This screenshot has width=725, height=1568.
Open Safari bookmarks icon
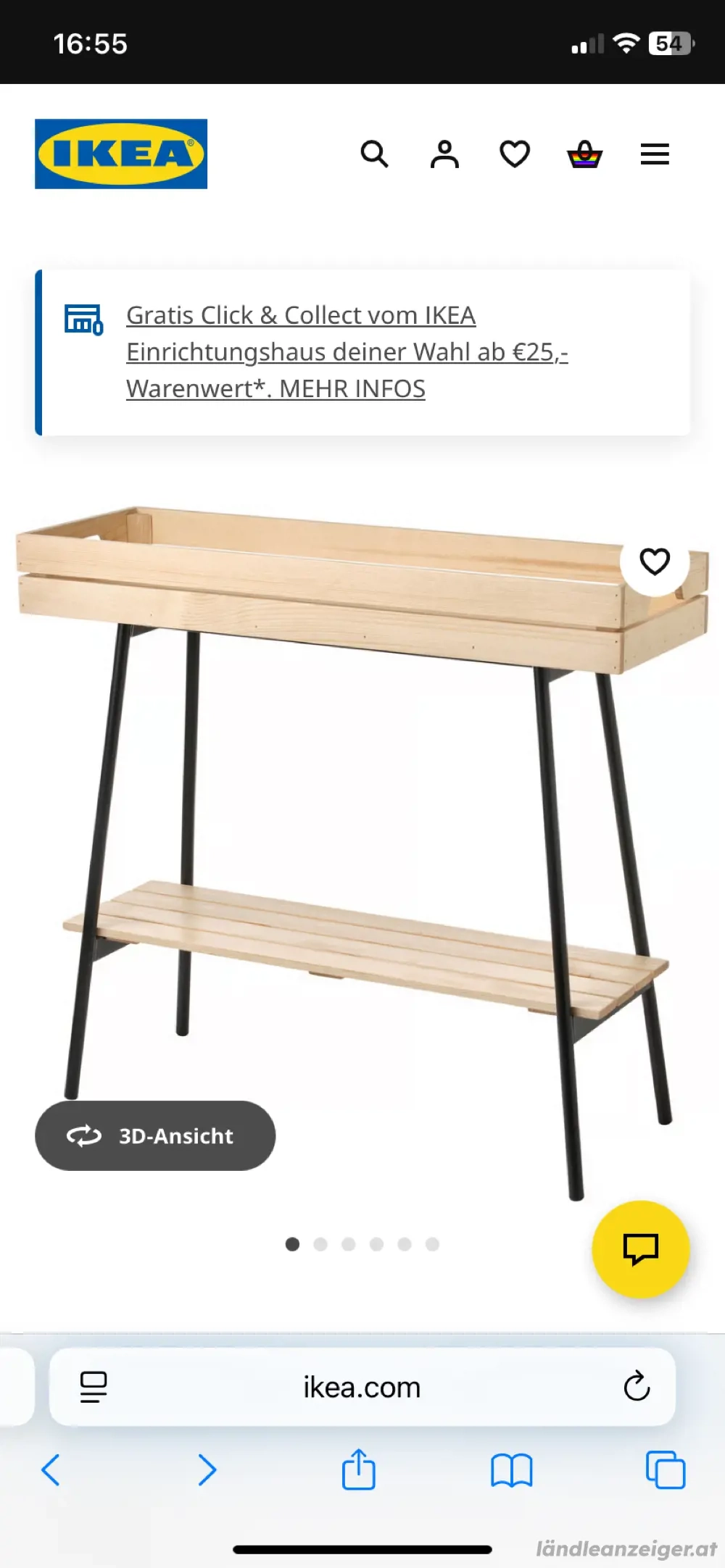(x=513, y=1470)
